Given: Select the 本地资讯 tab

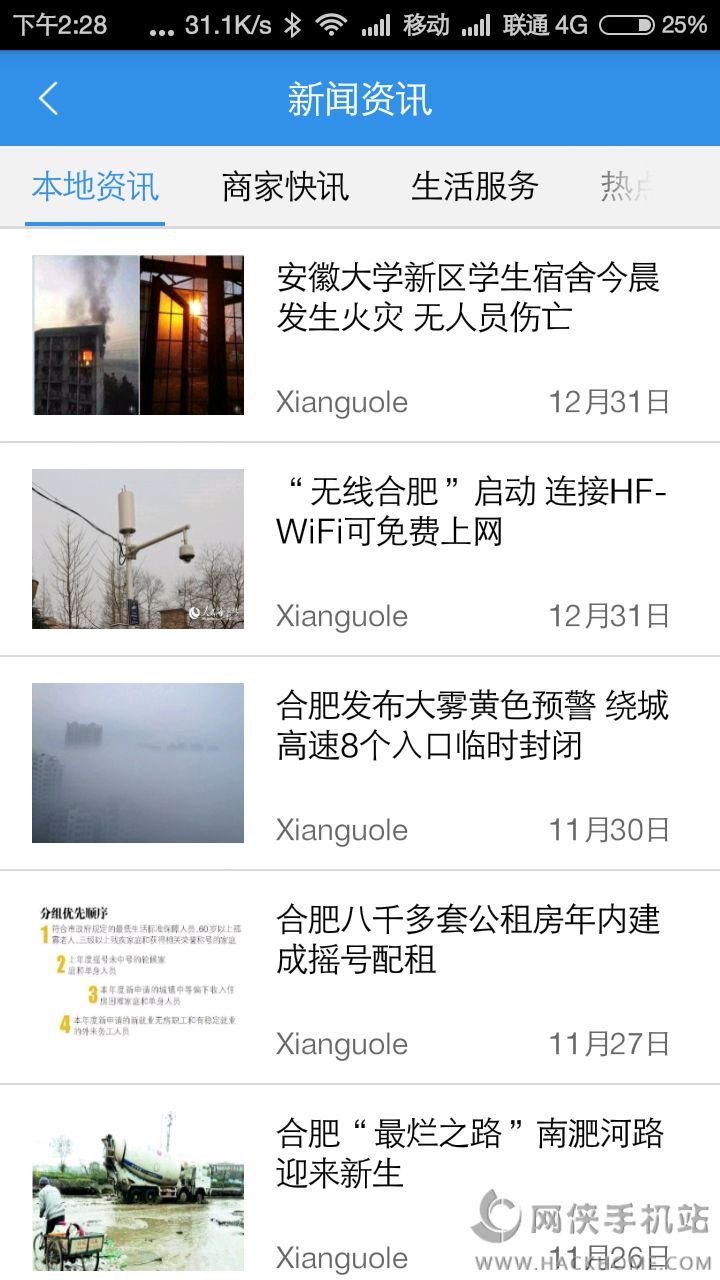Looking at the screenshot, I should 96,187.
